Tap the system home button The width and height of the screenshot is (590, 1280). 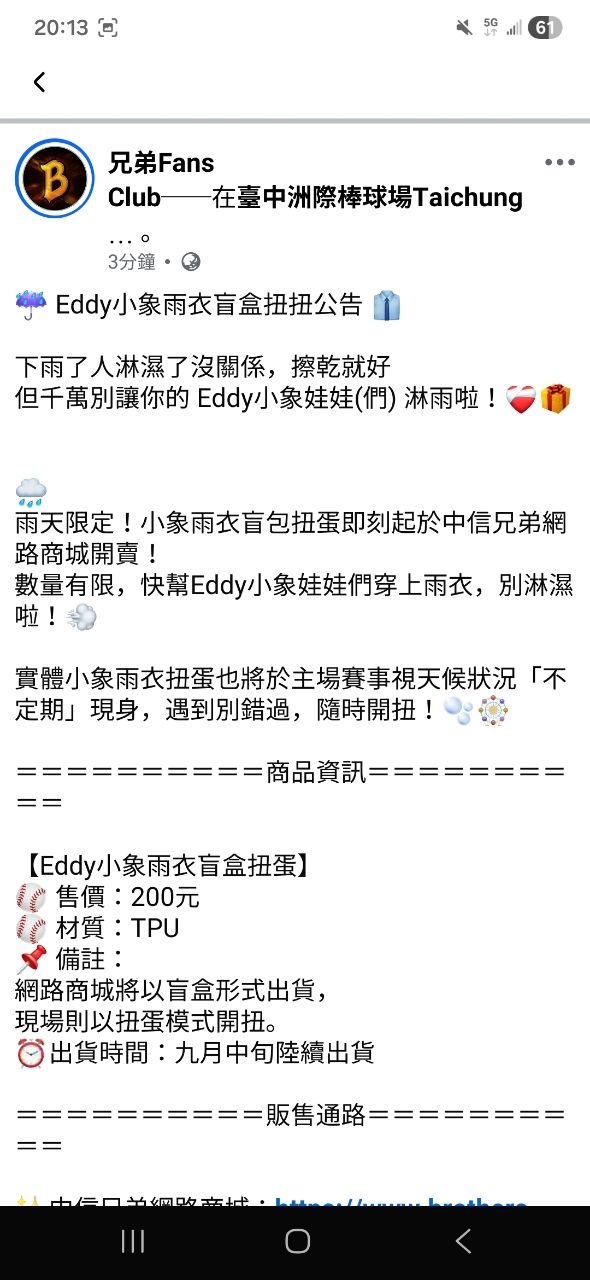point(297,1241)
